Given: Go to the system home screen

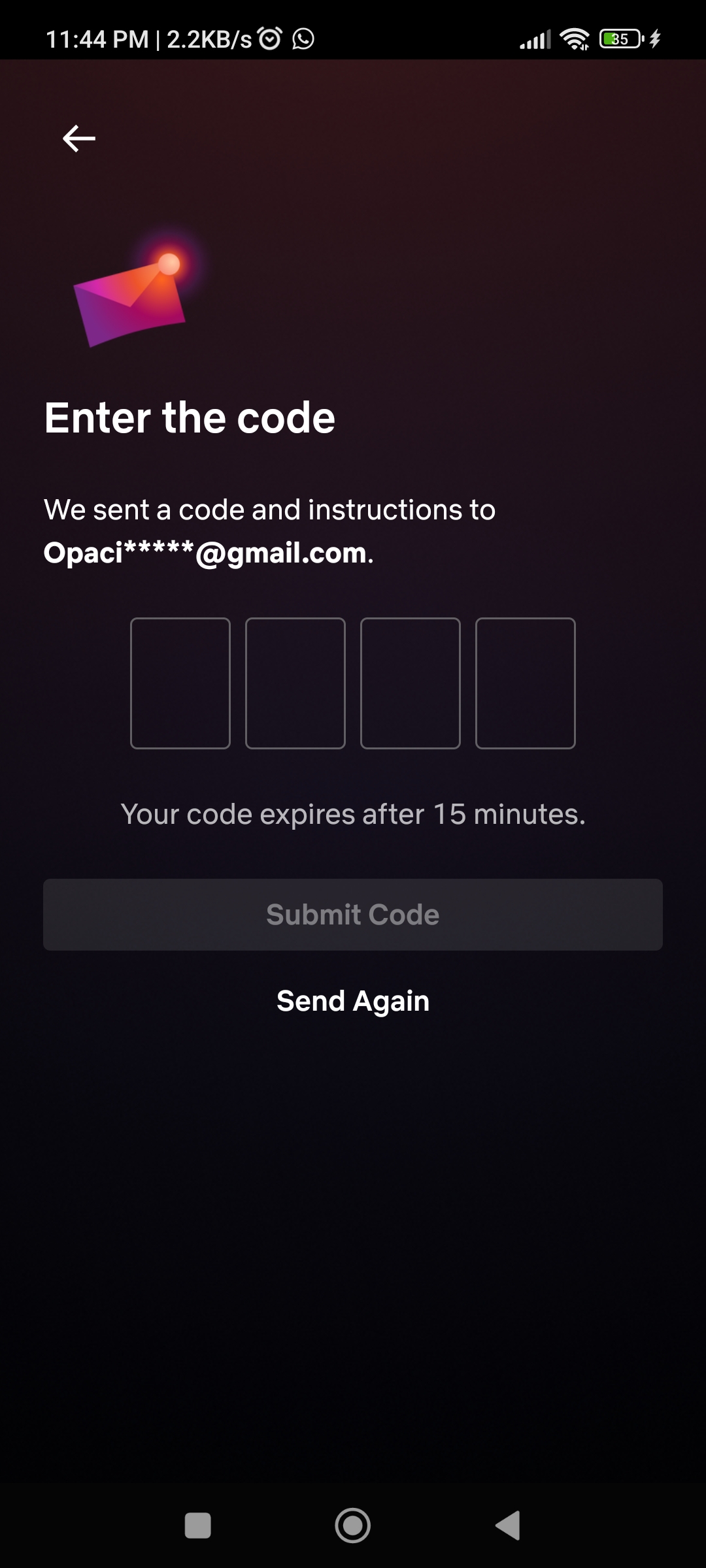Looking at the screenshot, I should (353, 1526).
